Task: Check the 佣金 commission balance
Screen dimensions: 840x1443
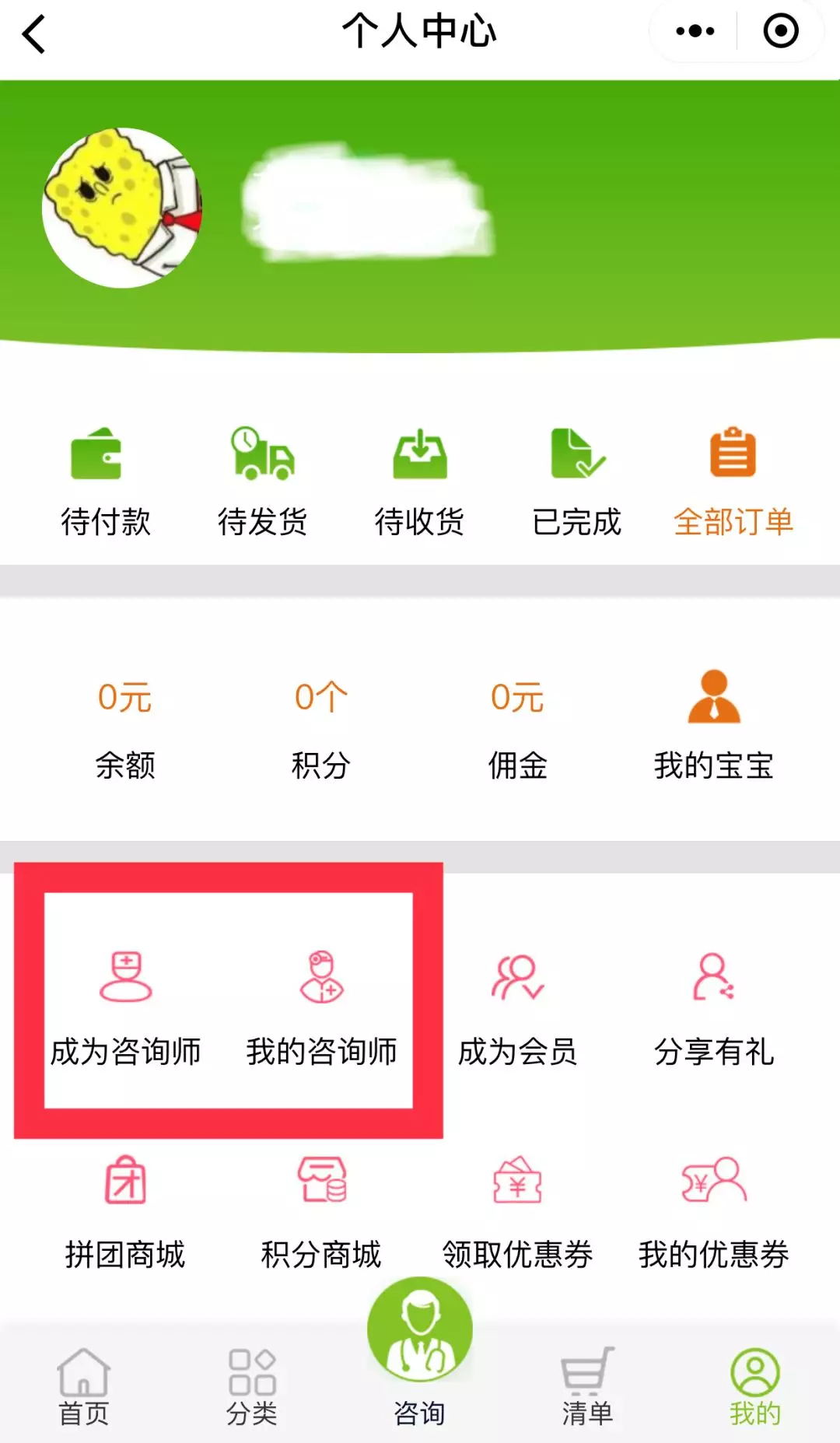Action: click(517, 723)
